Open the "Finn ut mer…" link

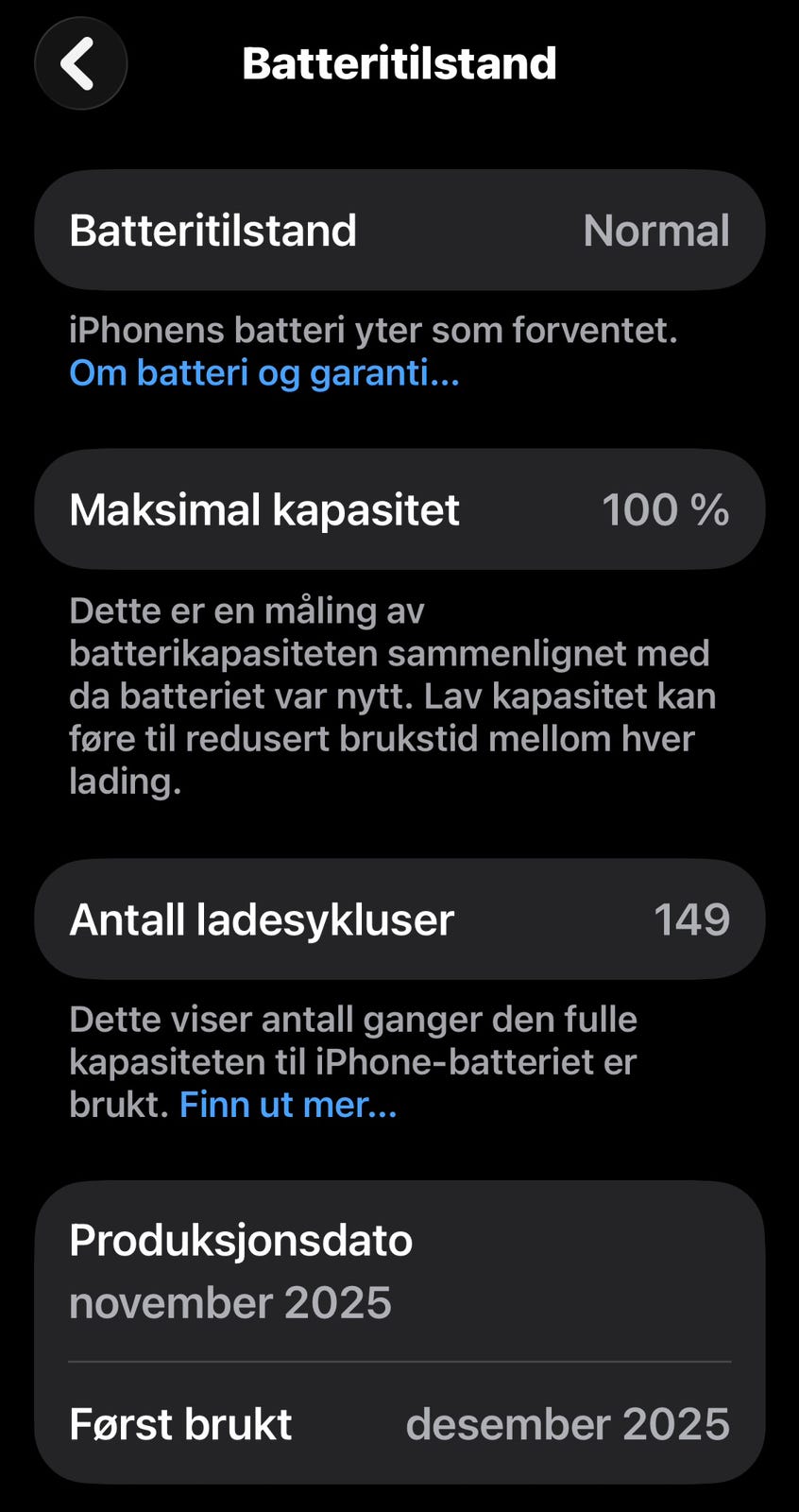point(288,1104)
